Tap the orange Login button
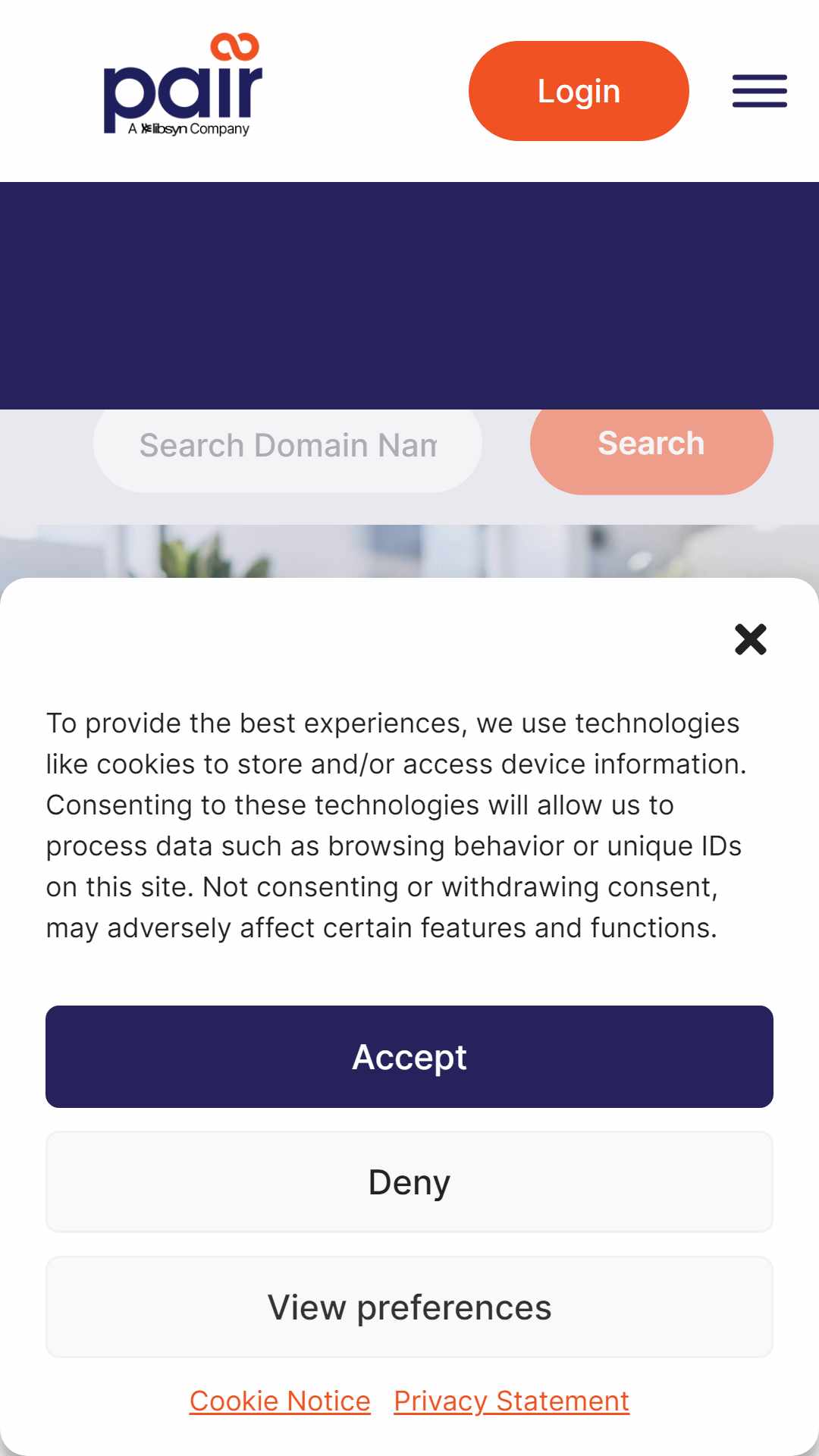The width and height of the screenshot is (819, 1456). [x=579, y=91]
